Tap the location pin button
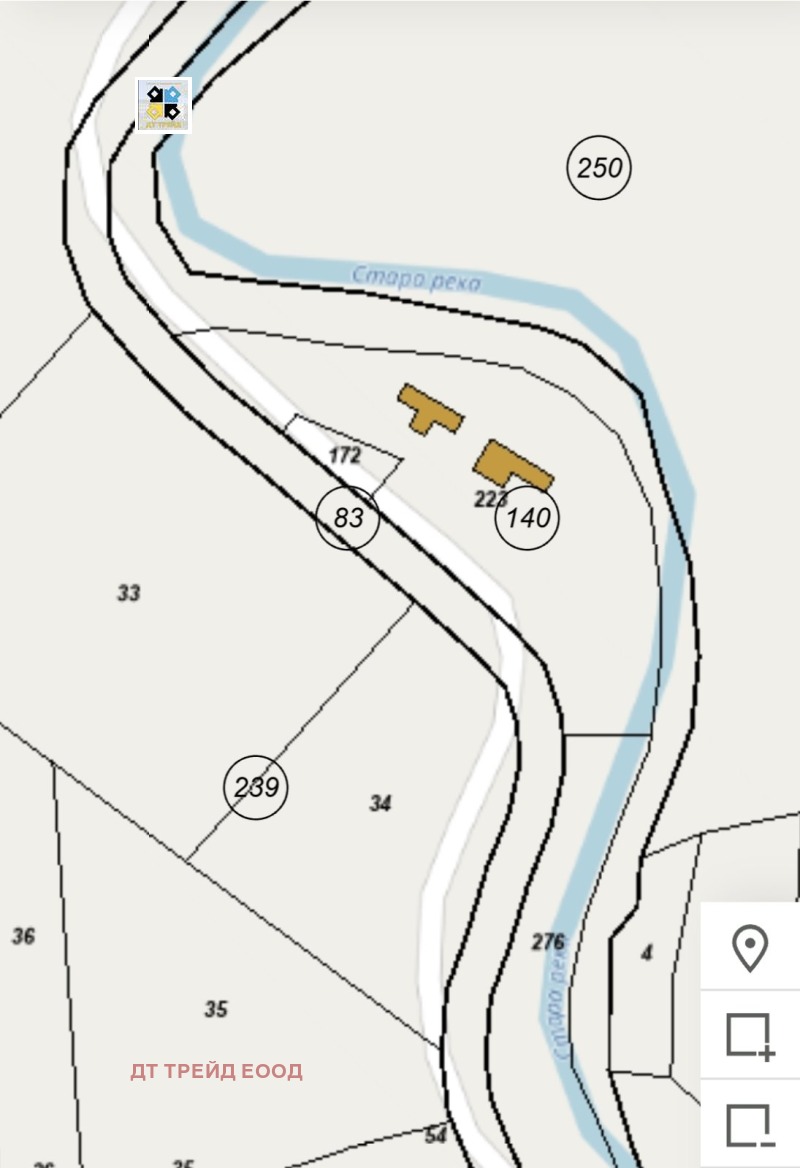This screenshot has height=1168, width=800. 750,947
